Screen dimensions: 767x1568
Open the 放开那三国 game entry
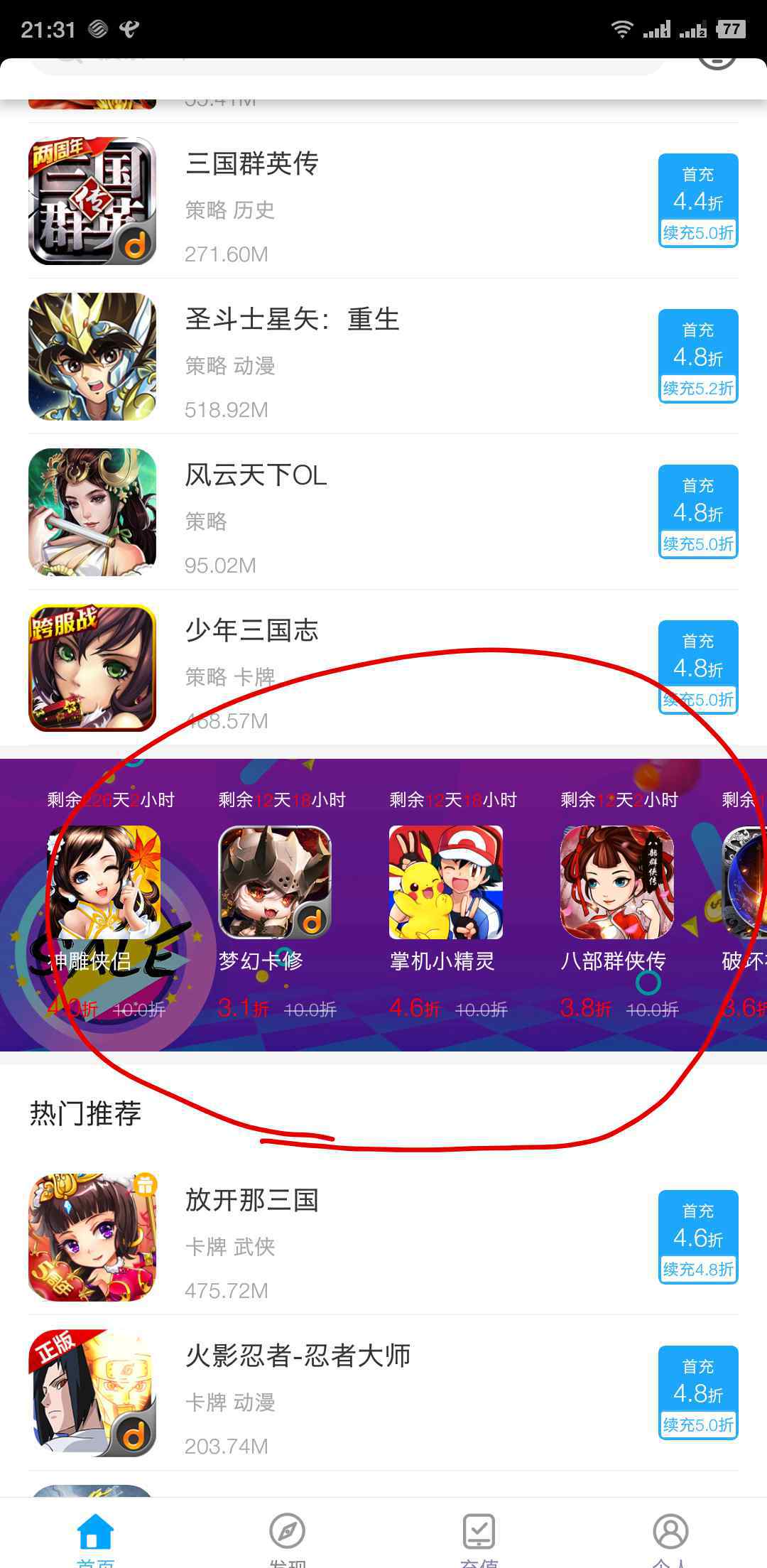coord(383,1238)
